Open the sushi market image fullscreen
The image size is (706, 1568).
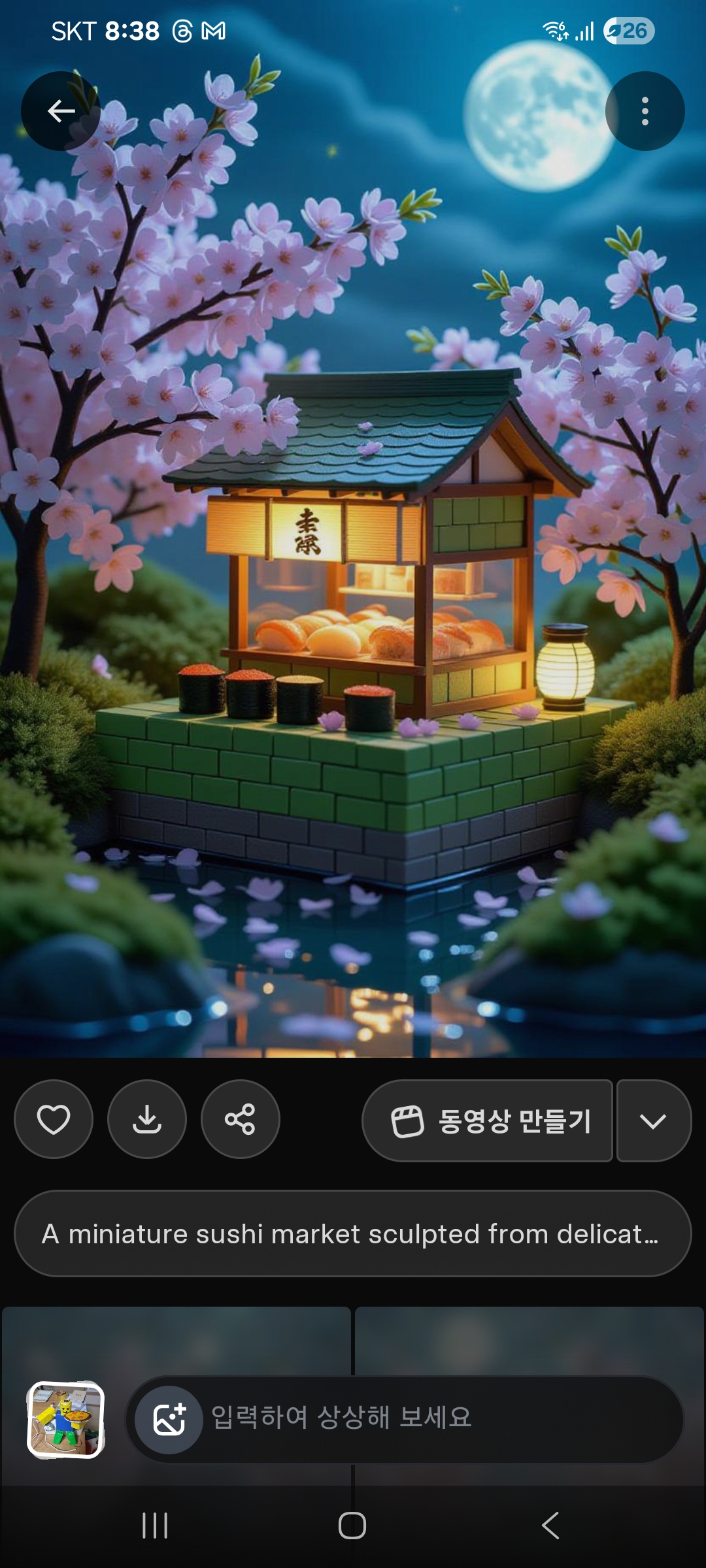tap(353, 588)
